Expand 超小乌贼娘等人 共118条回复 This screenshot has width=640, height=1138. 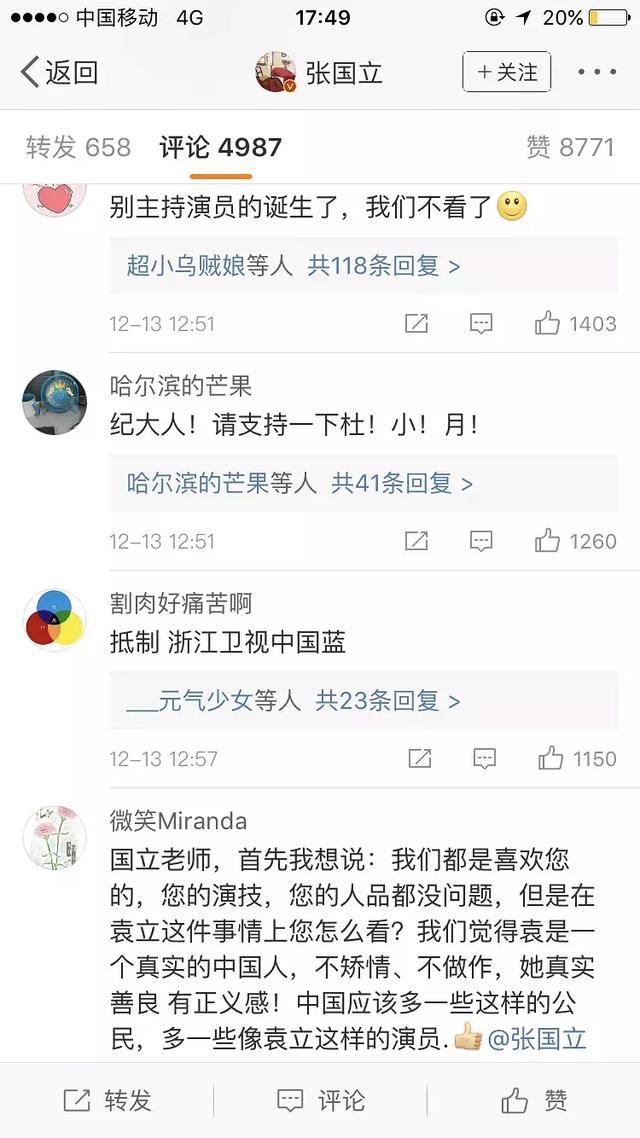(x=293, y=266)
